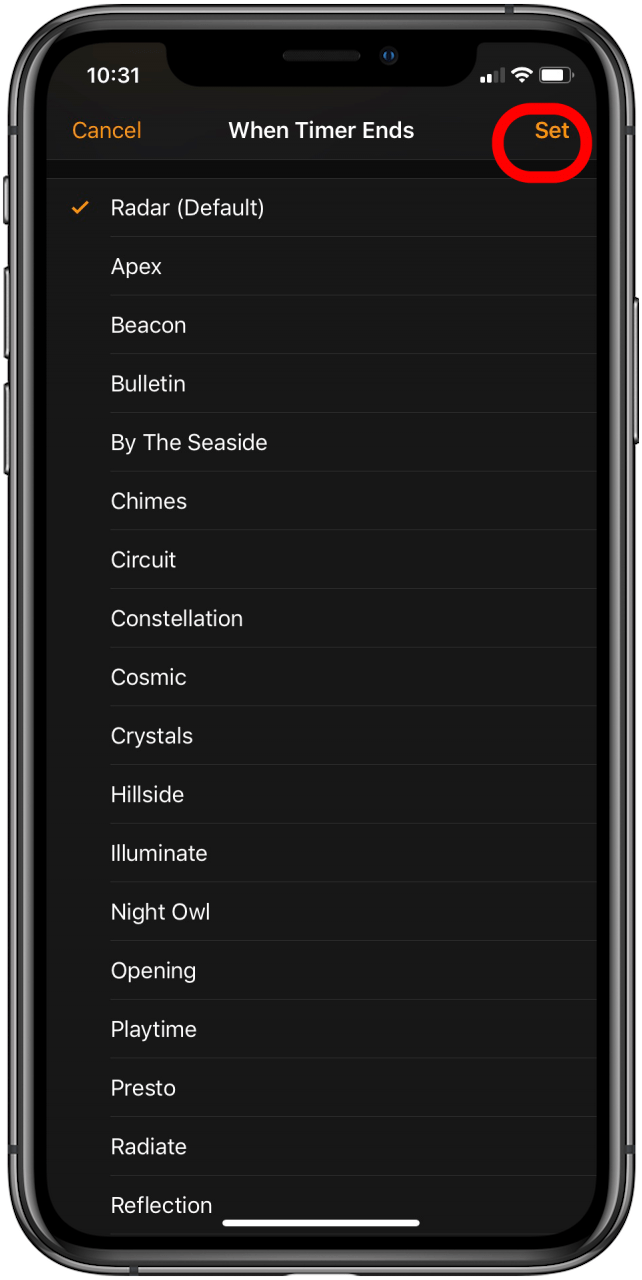Choose the Constellation sound

177,619
